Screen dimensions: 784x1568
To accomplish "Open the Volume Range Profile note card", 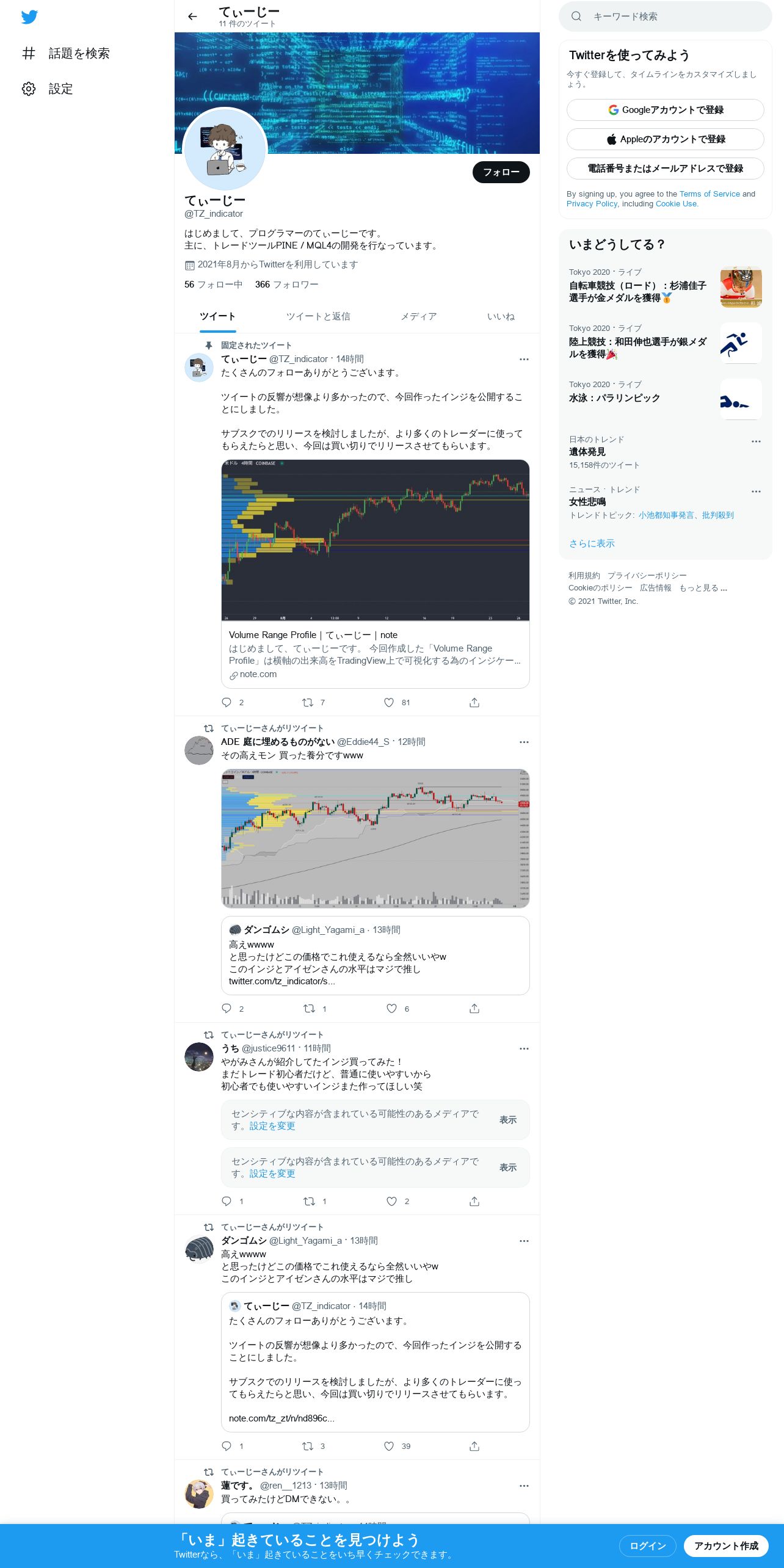I will (x=375, y=653).
